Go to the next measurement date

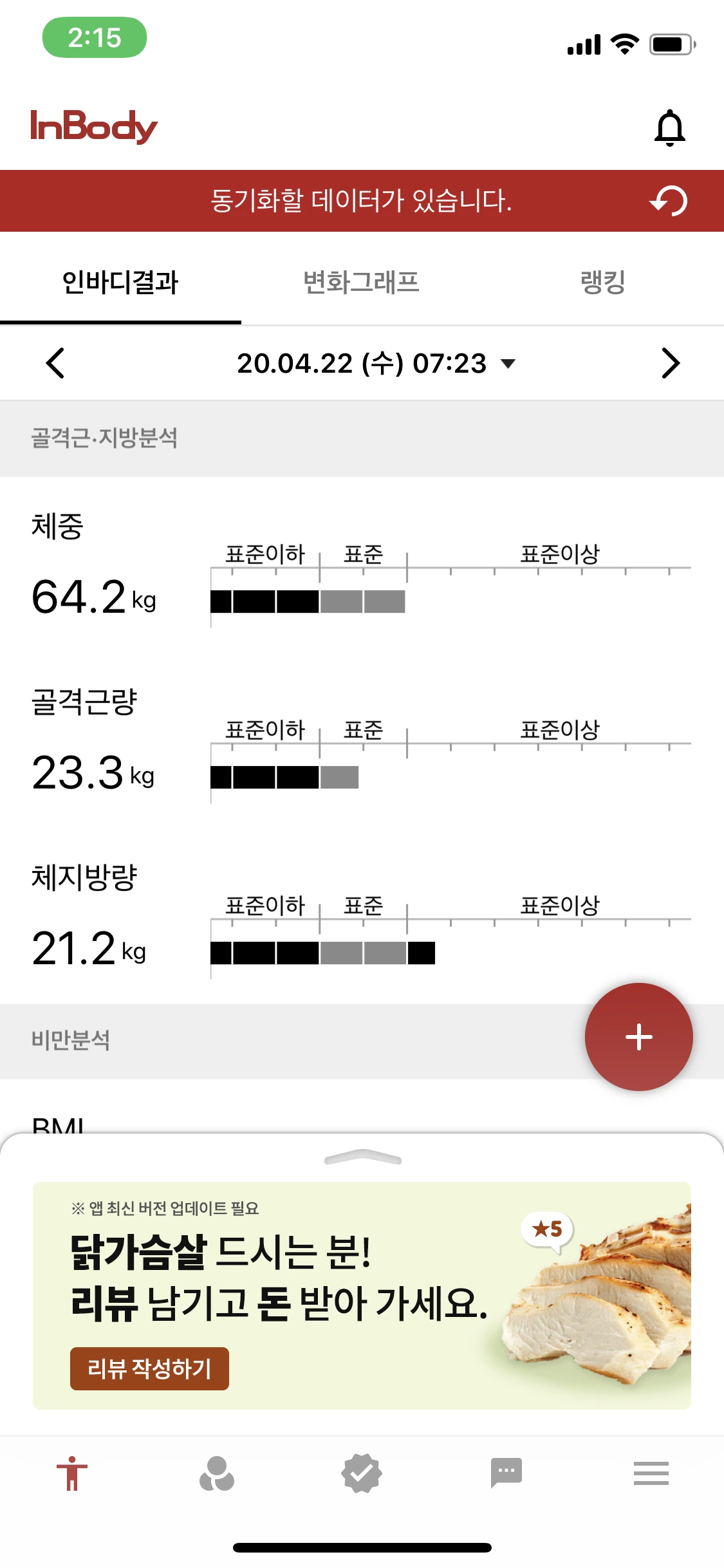(x=670, y=363)
